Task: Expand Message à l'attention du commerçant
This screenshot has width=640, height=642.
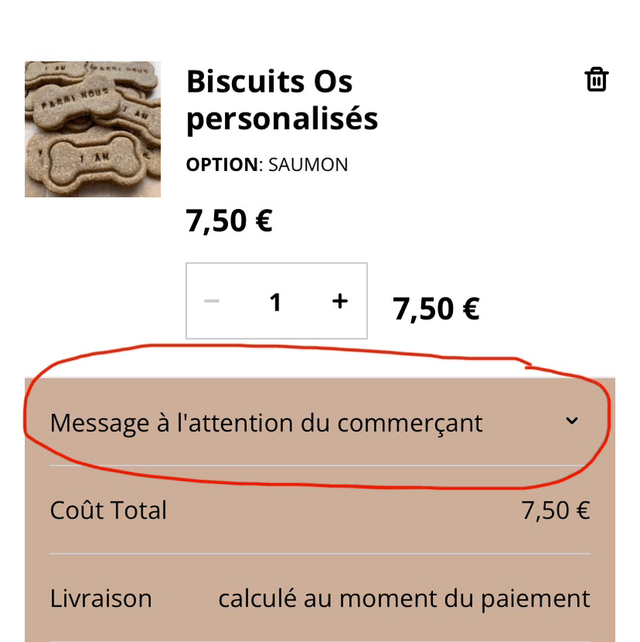Action: [572, 422]
